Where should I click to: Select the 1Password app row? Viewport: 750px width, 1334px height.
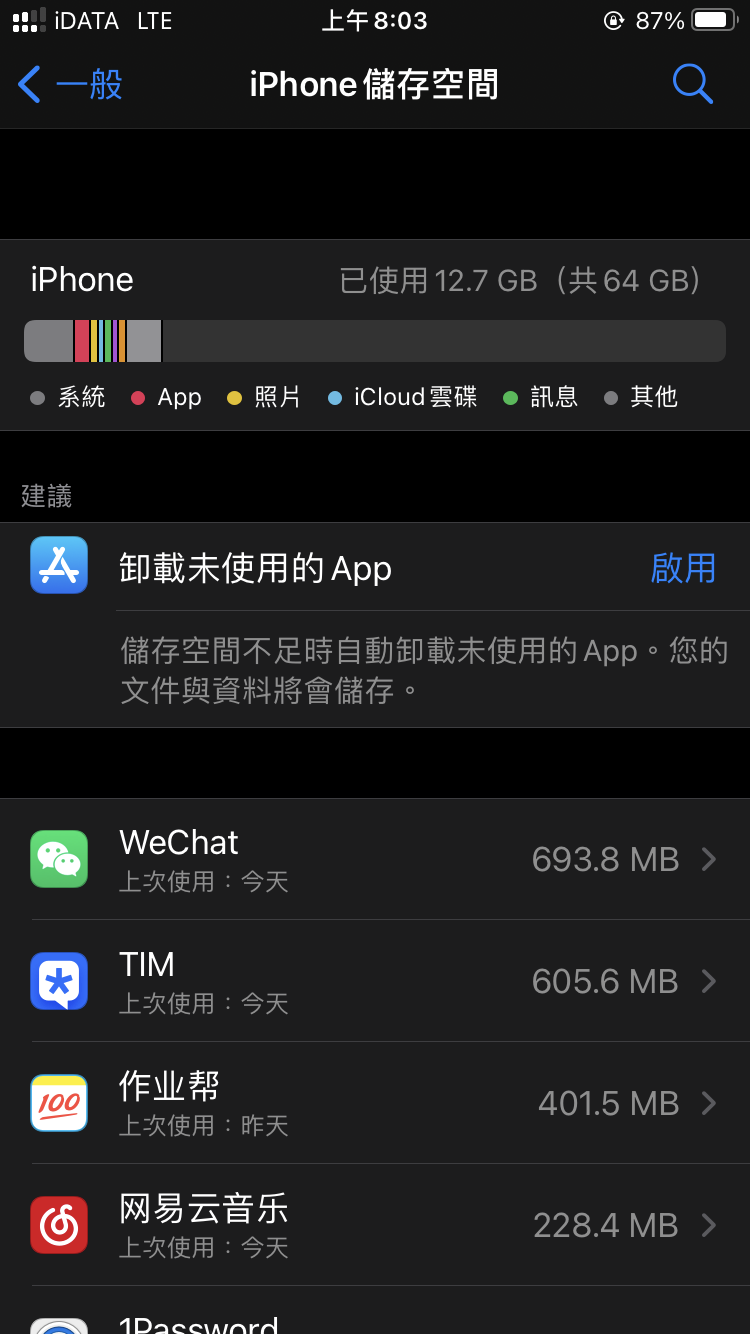pyautogui.click(x=375, y=1311)
